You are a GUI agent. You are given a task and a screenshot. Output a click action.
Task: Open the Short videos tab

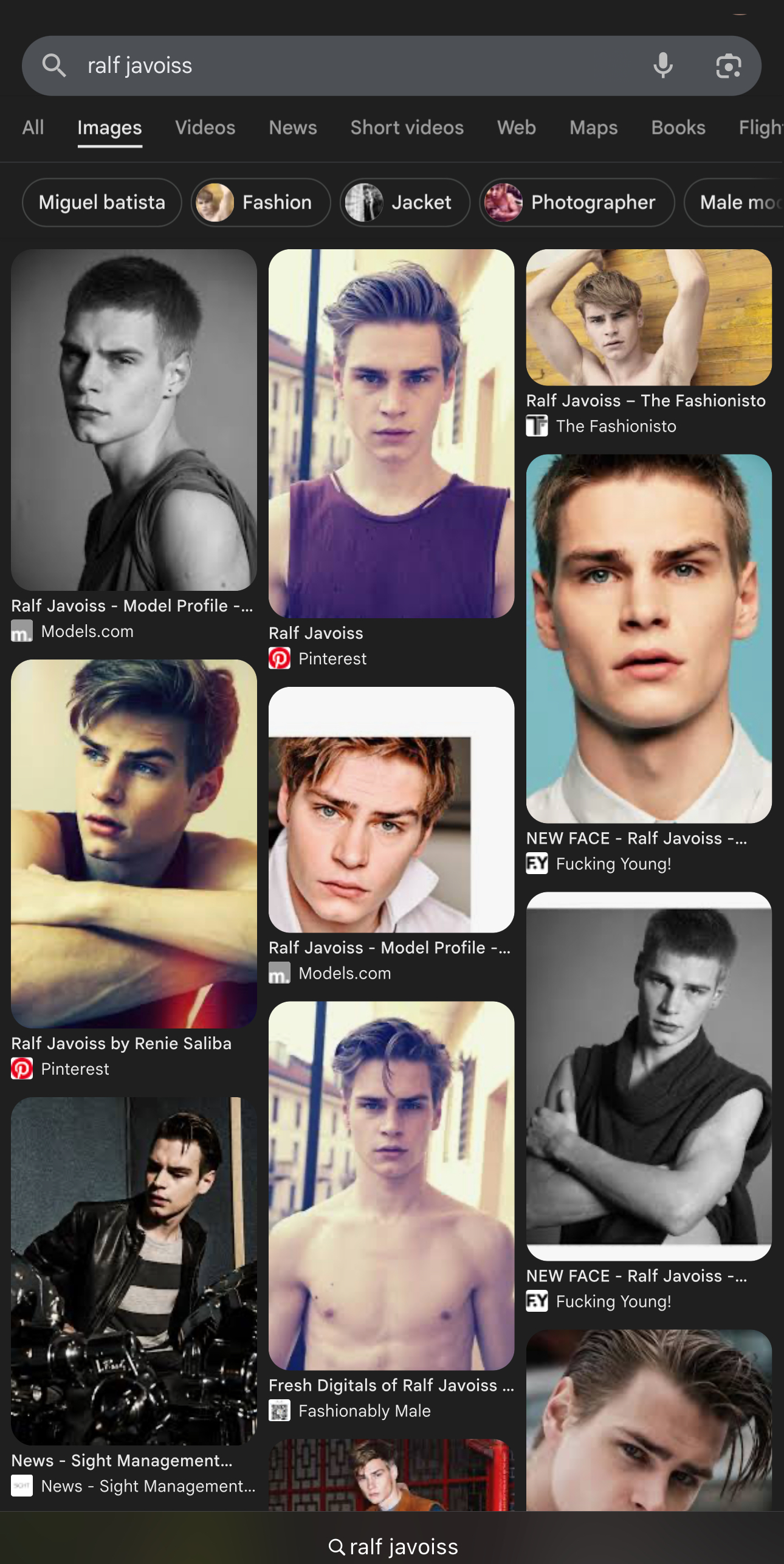click(407, 128)
